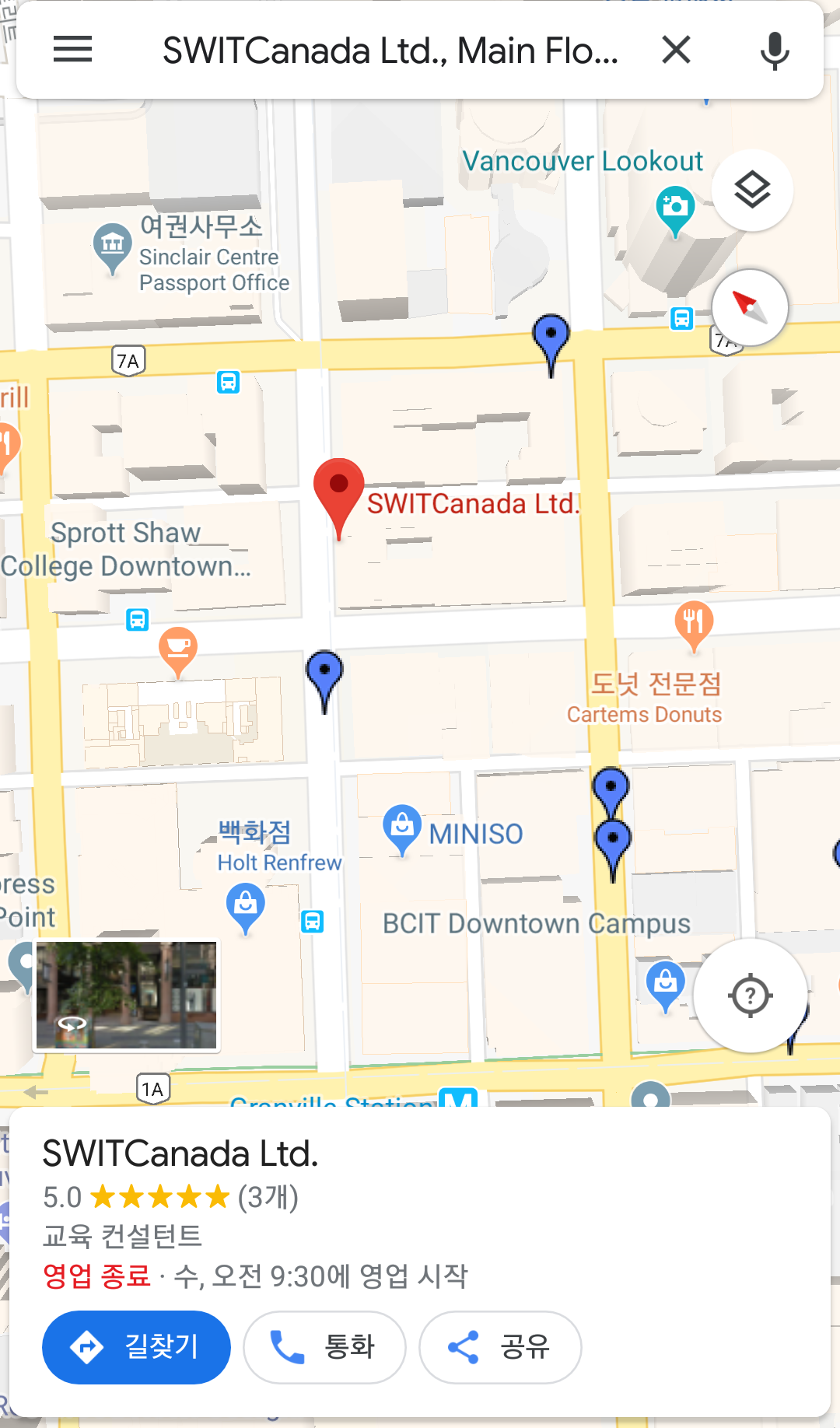Tap the Cartems Donuts restaurant pin
This screenshot has height=1428, width=840.
click(693, 623)
